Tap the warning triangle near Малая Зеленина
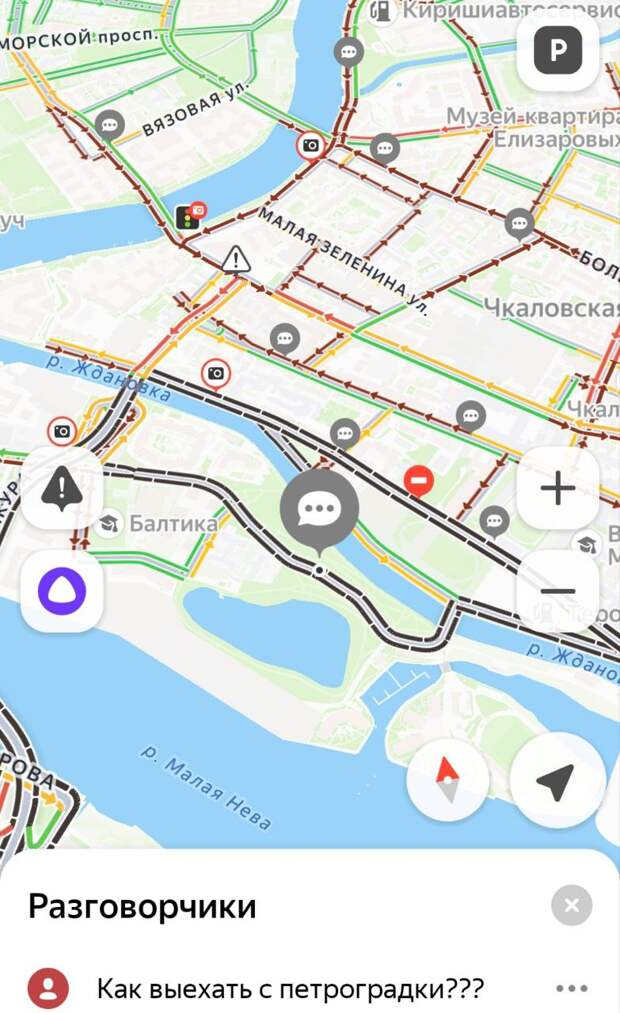 [236, 259]
